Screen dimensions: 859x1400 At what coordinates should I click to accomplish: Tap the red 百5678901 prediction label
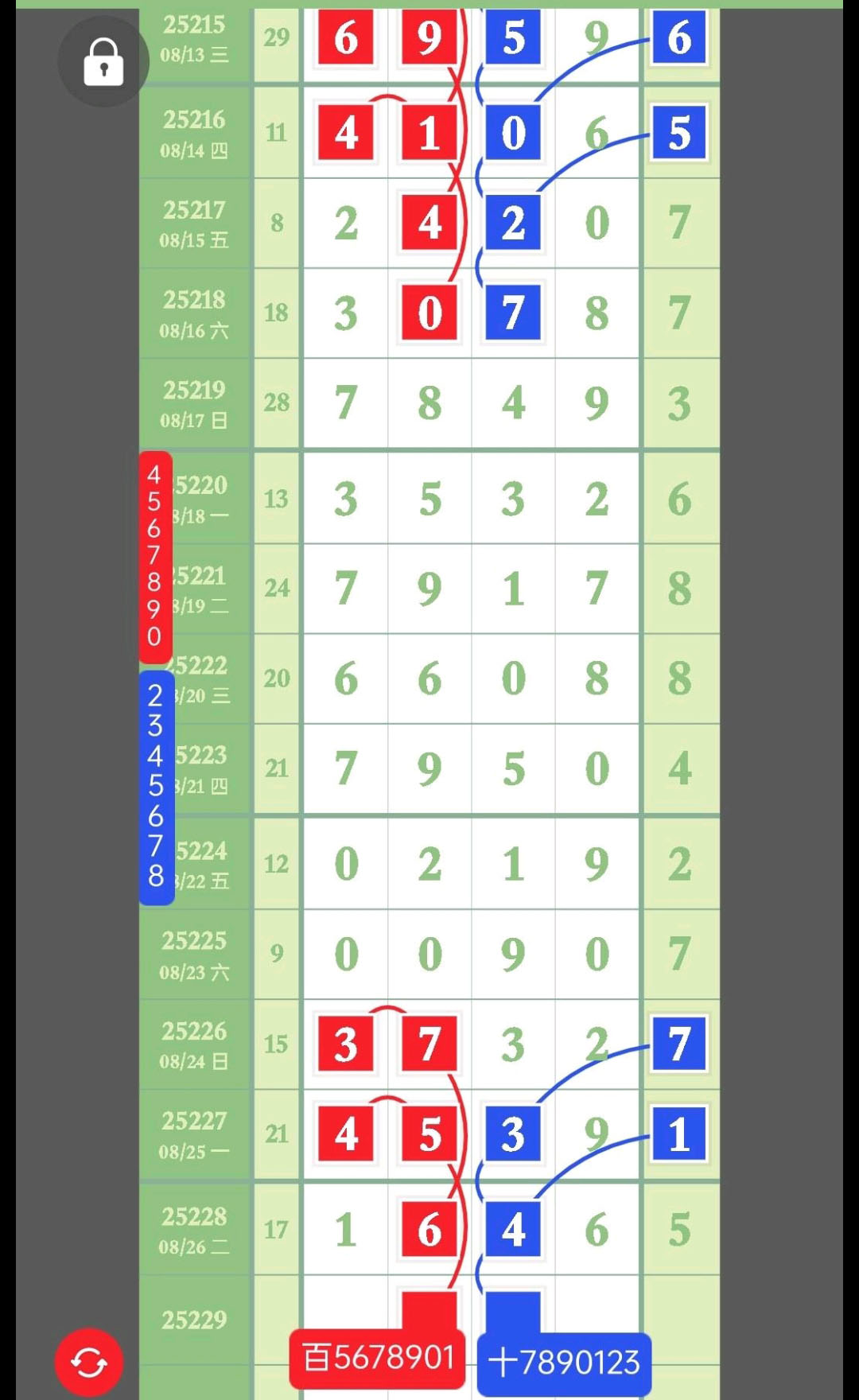click(377, 1358)
